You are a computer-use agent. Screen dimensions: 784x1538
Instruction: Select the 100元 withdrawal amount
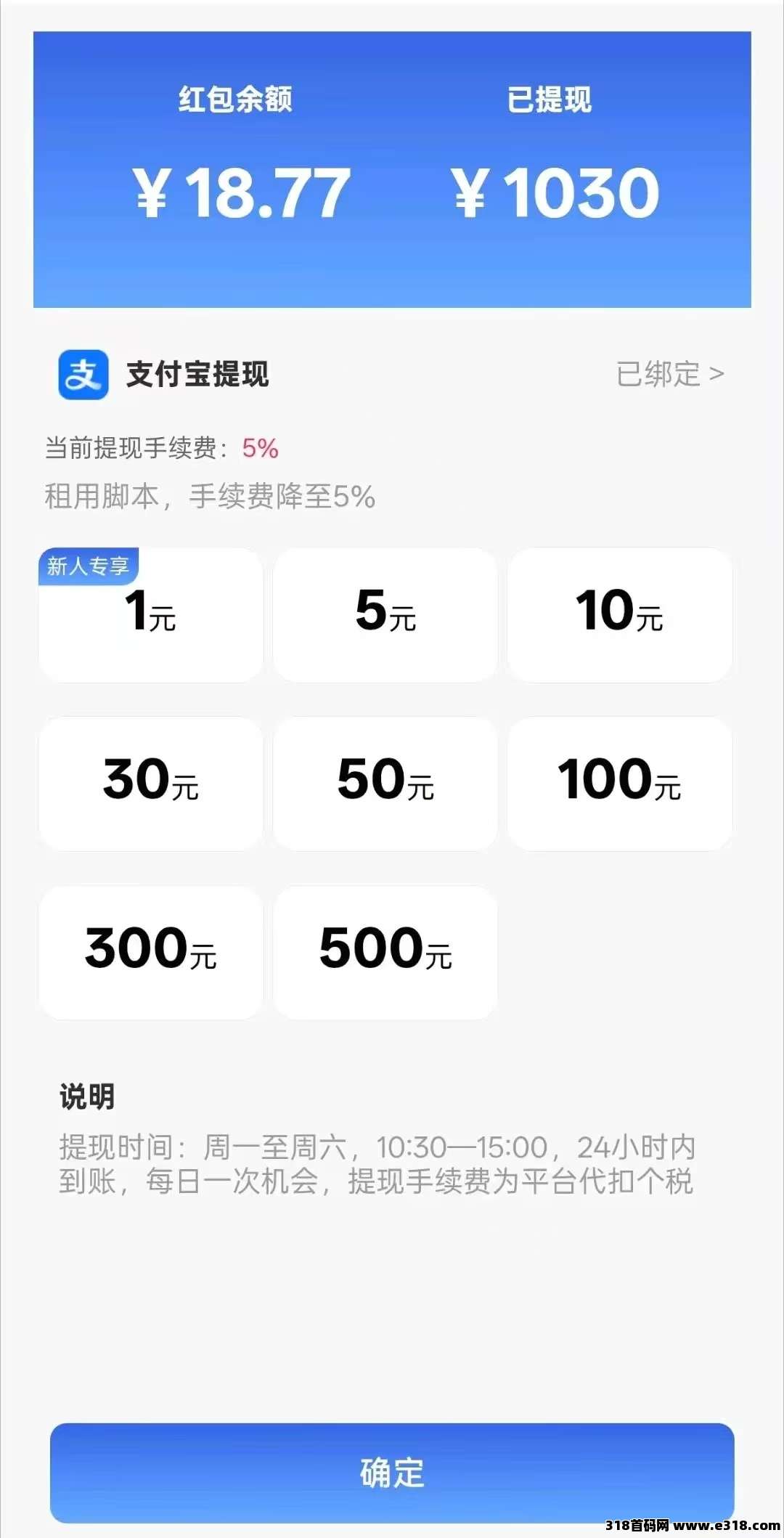tap(621, 782)
